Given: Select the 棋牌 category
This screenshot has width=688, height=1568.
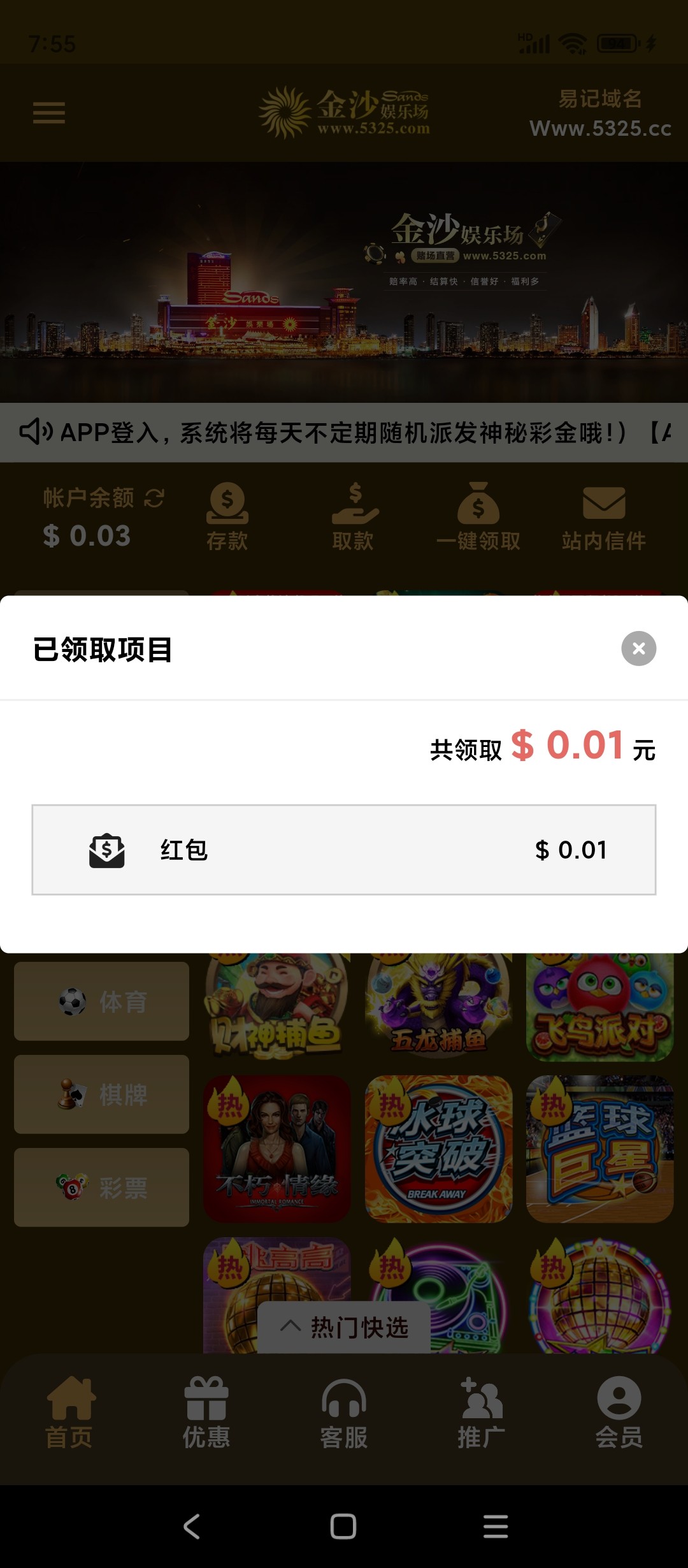Looking at the screenshot, I should pos(102,1094).
